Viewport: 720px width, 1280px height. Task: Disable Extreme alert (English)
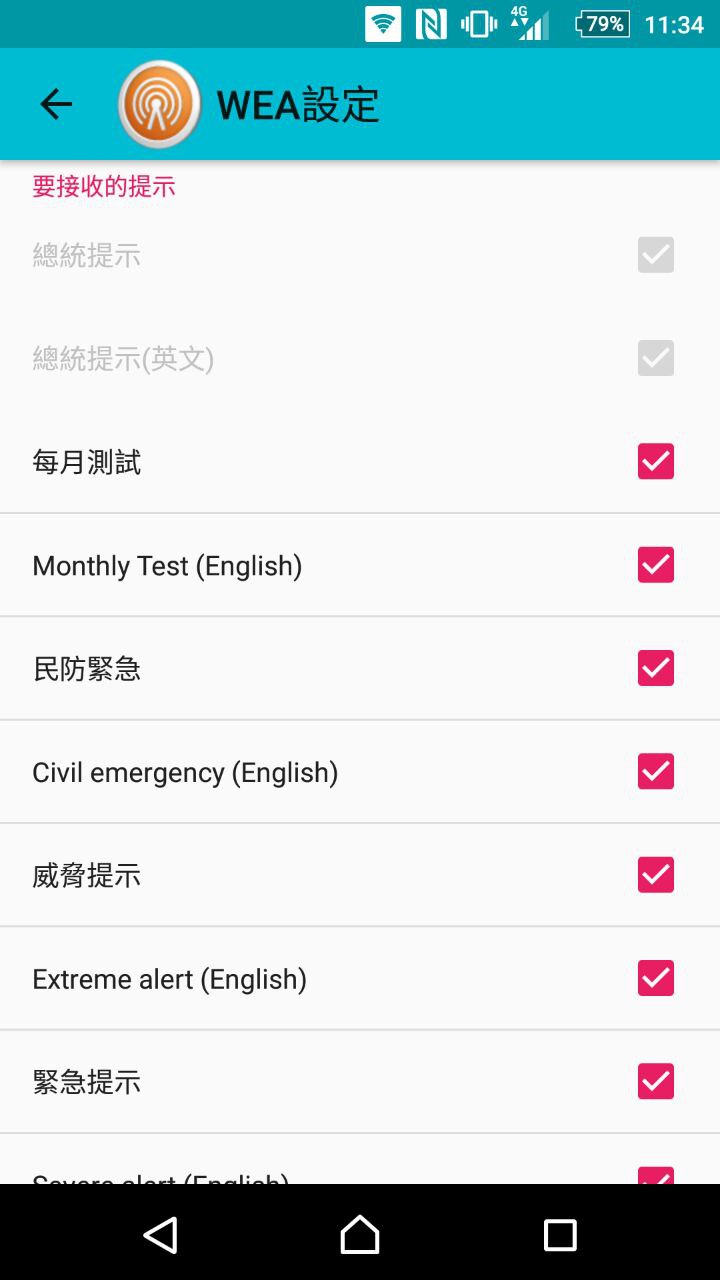pos(656,978)
